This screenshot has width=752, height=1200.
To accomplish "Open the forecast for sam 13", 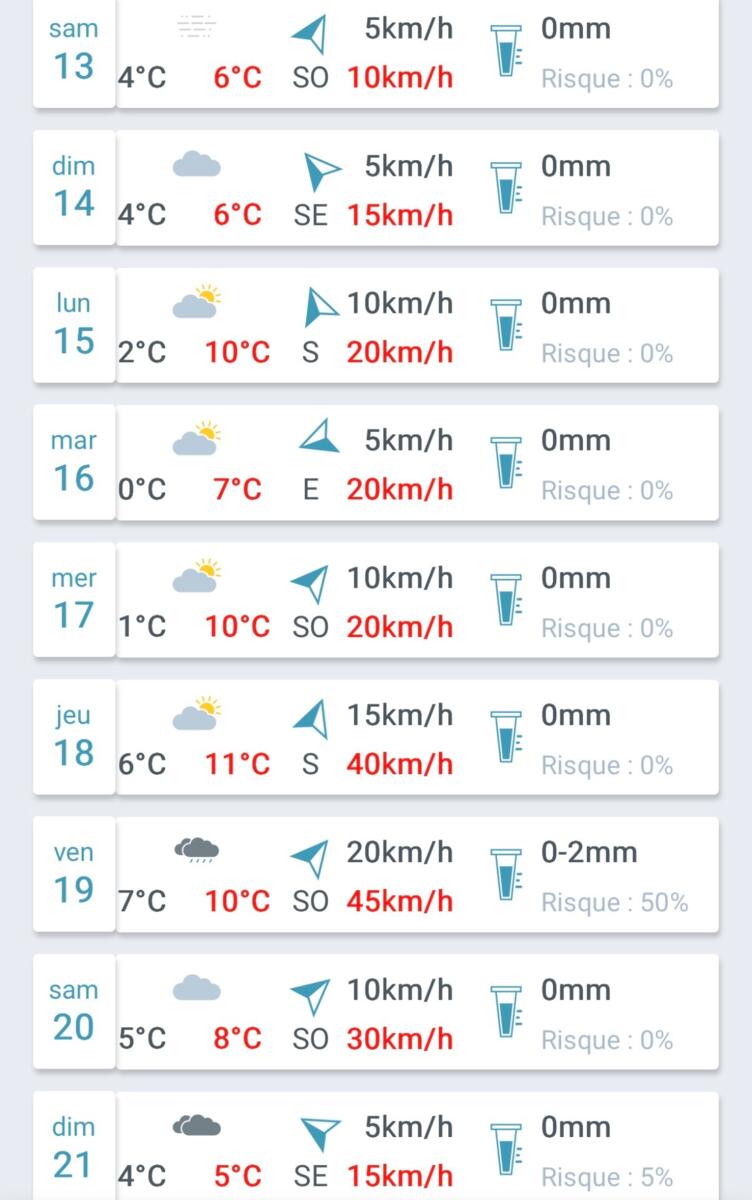I will tap(376, 52).
